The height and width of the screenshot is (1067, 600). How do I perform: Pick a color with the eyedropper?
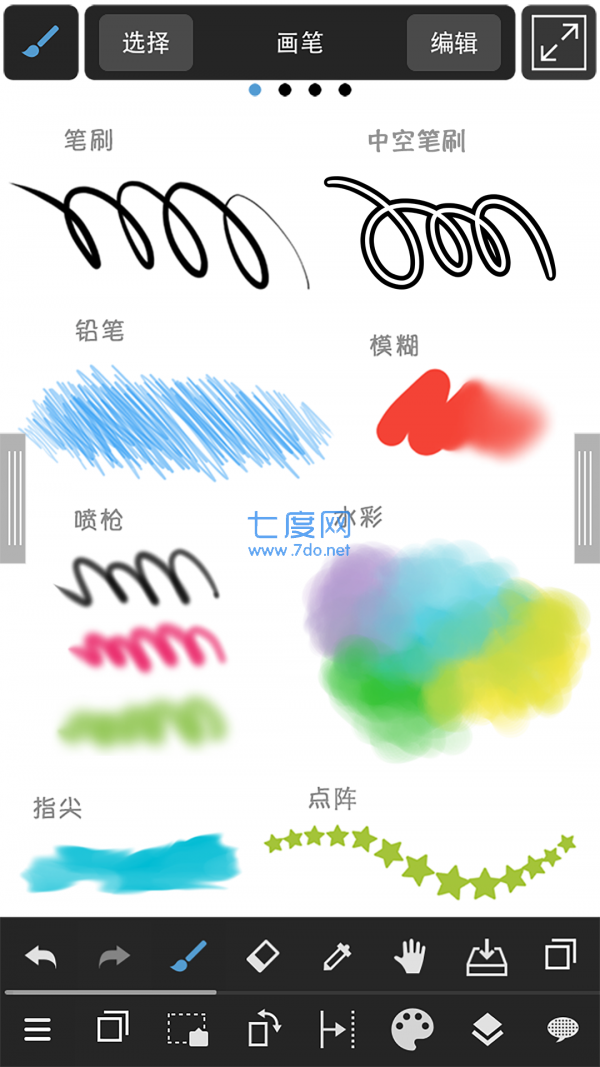[x=336, y=957]
